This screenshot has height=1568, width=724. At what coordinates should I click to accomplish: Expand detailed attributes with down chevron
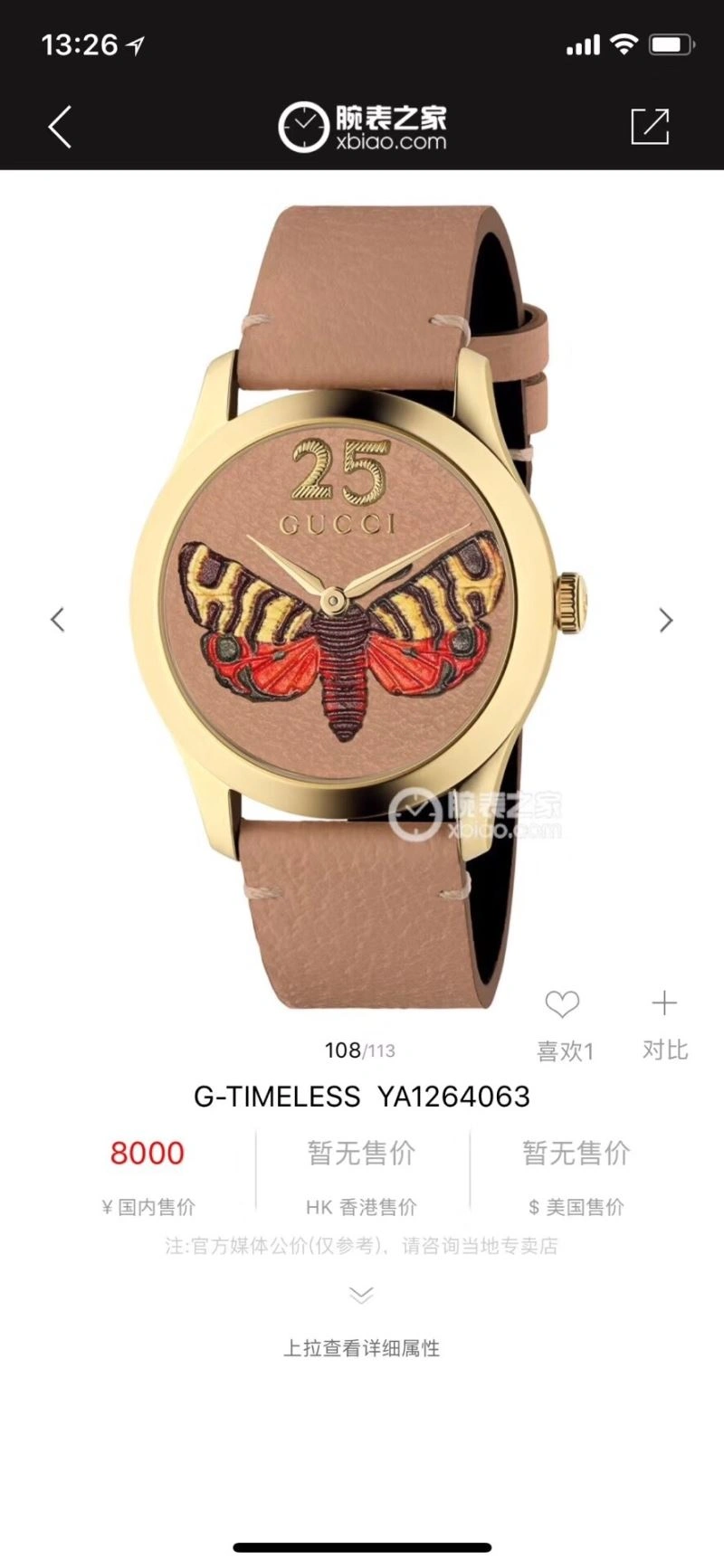click(x=361, y=1295)
